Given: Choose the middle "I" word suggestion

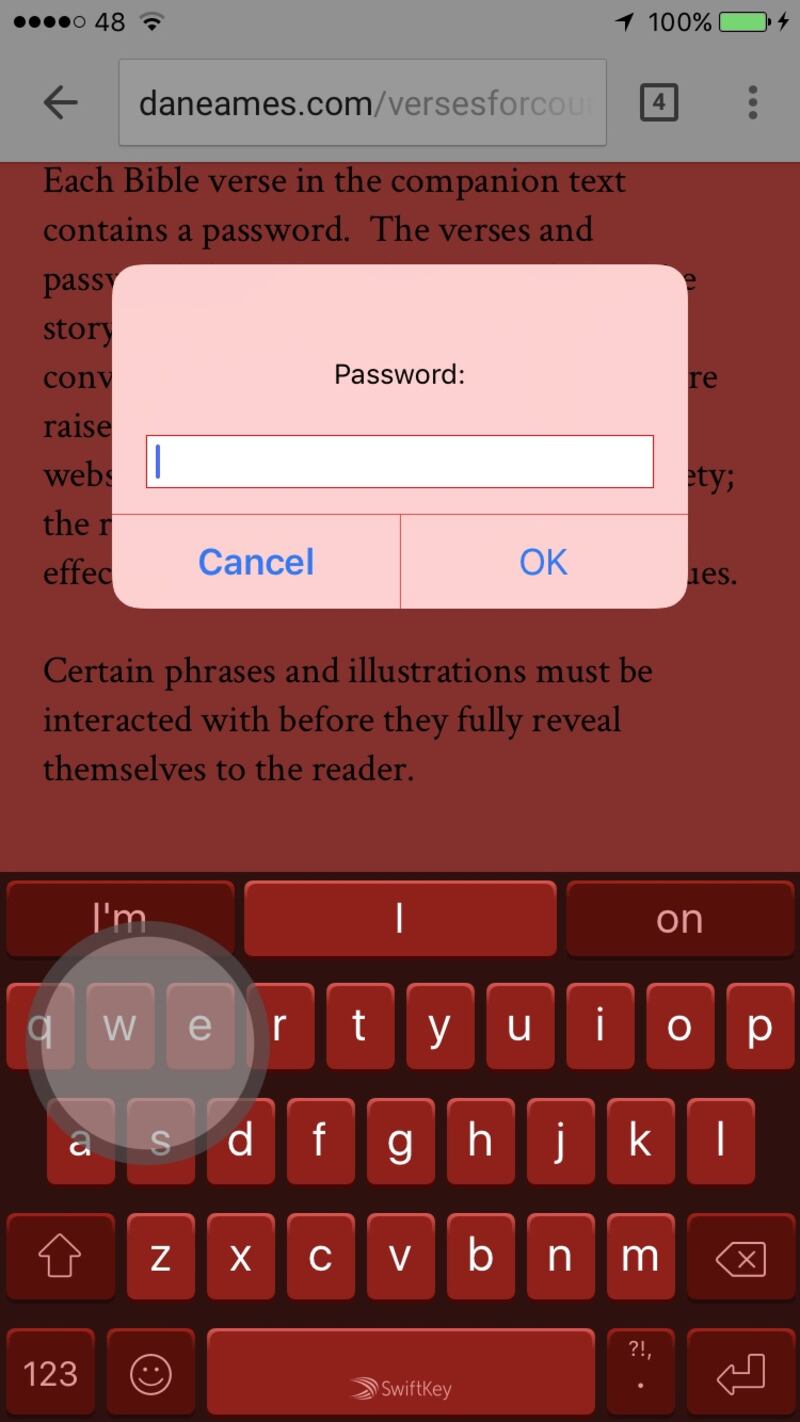Looking at the screenshot, I should point(400,919).
